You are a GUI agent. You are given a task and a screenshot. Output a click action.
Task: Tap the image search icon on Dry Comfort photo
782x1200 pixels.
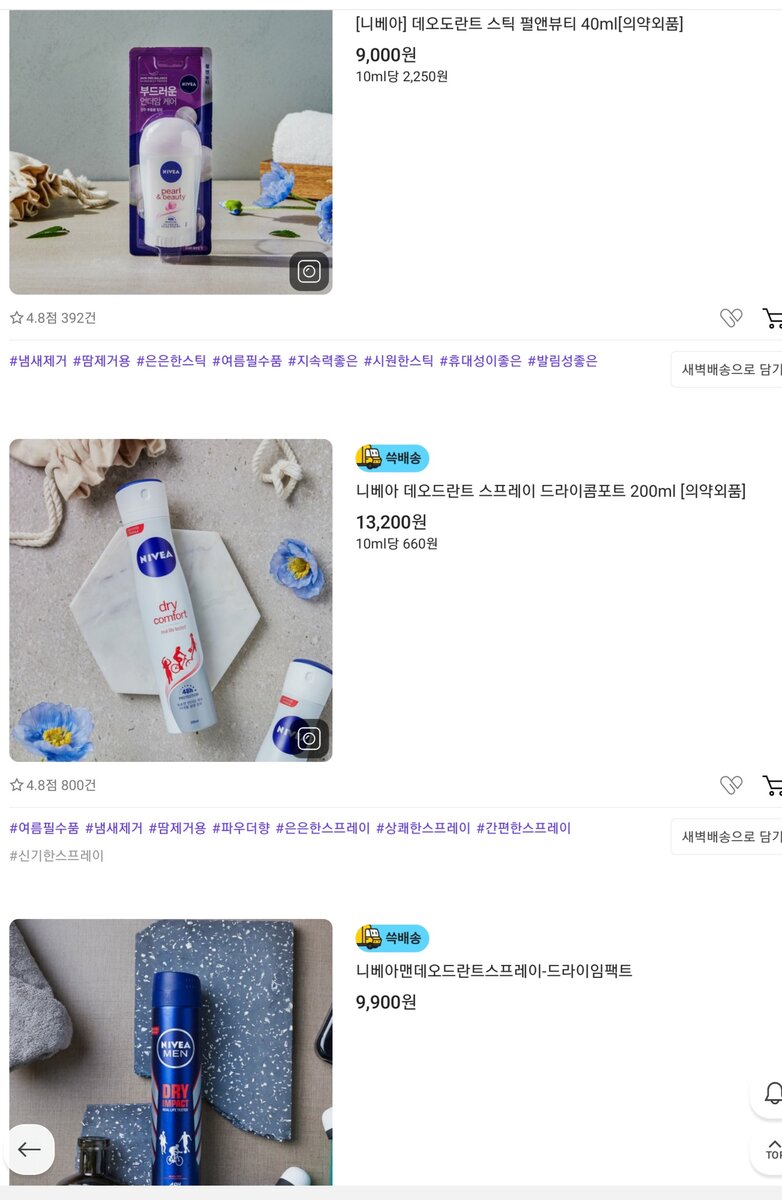coord(309,739)
